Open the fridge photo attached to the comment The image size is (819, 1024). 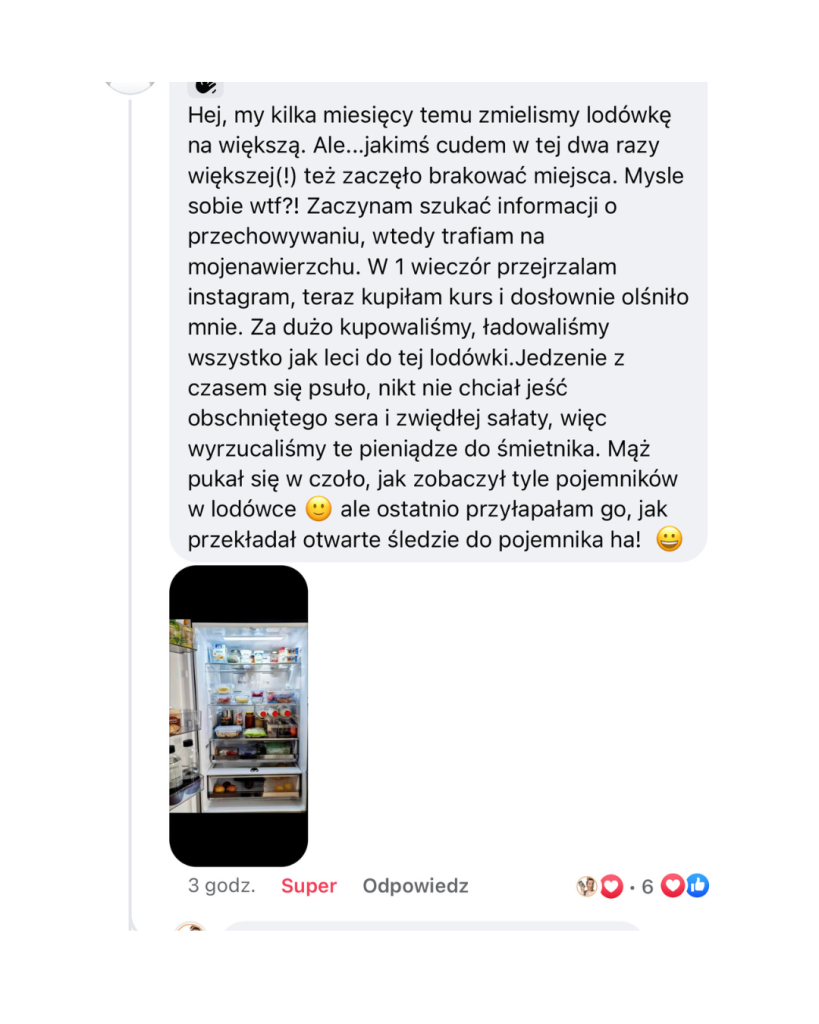(238, 715)
